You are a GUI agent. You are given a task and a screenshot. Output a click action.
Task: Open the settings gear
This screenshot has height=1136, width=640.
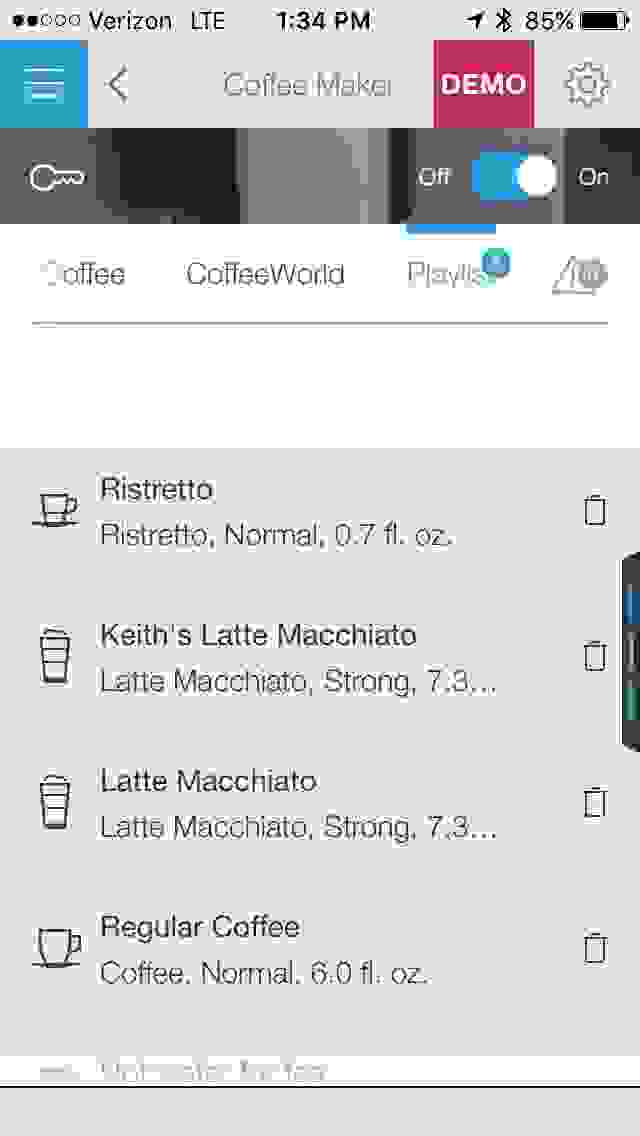pyautogui.click(x=586, y=84)
